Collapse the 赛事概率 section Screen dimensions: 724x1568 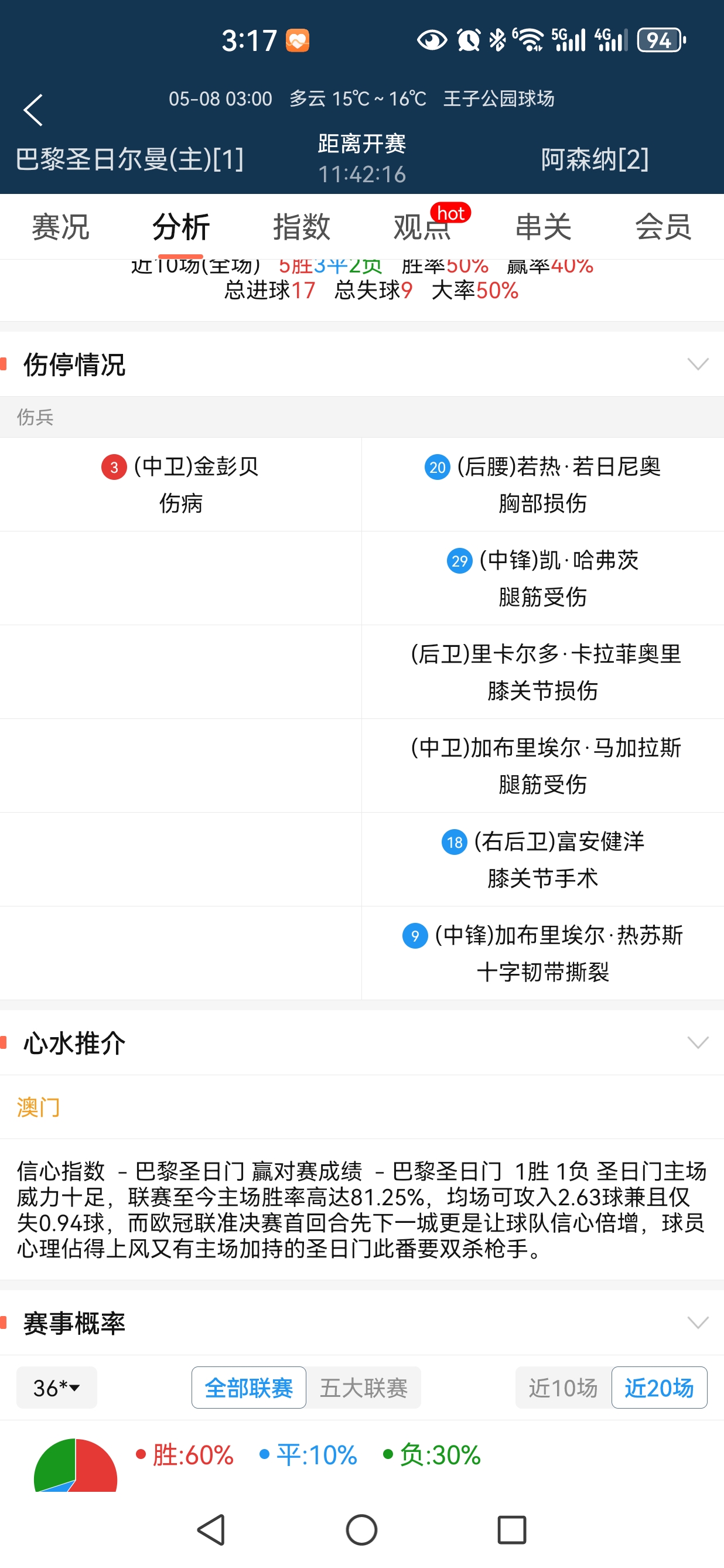pyautogui.click(x=698, y=1322)
